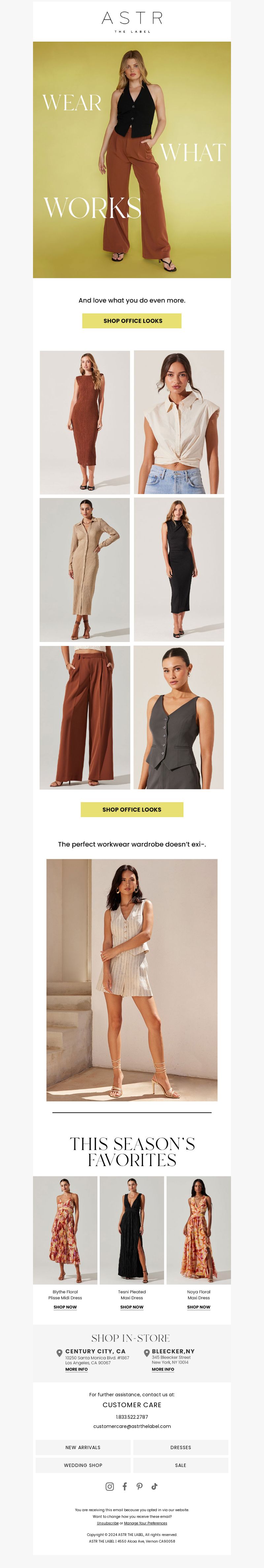Open the WEDDING SHOP category
Screen dimensions: 264x1568
coord(83,1465)
